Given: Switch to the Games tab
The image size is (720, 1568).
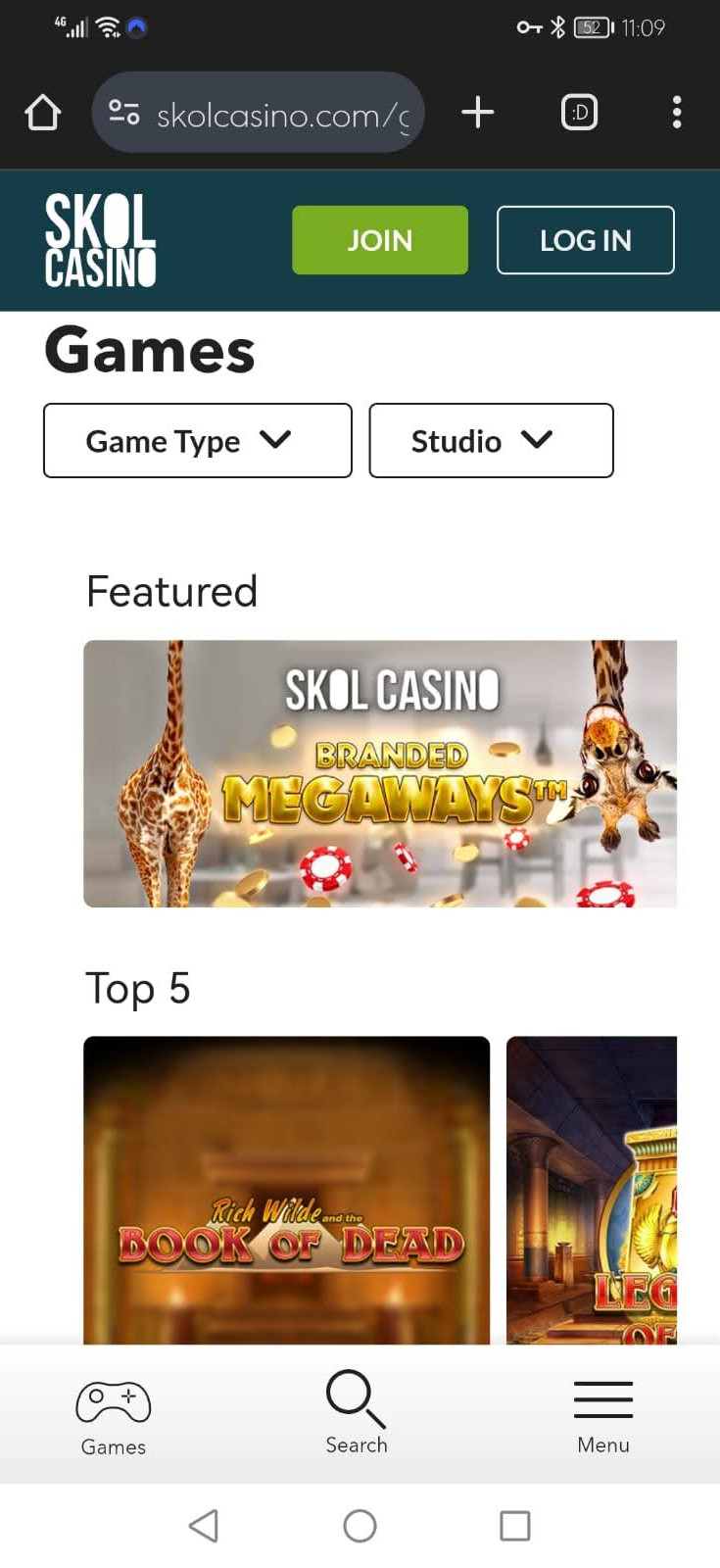Looking at the screenshot, I should pos(113,1414).
